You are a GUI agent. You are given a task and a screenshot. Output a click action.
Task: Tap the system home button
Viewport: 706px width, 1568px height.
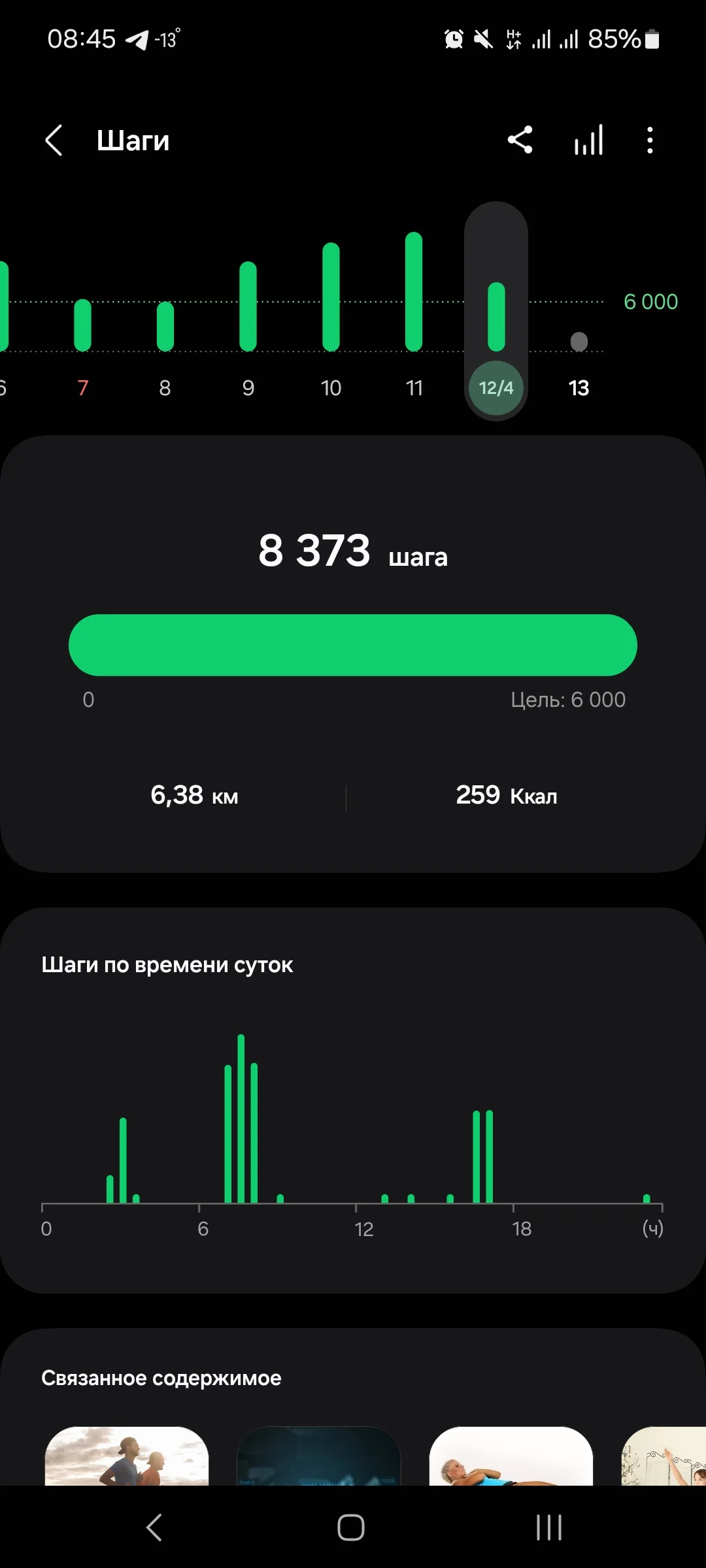coord(351,1527)
